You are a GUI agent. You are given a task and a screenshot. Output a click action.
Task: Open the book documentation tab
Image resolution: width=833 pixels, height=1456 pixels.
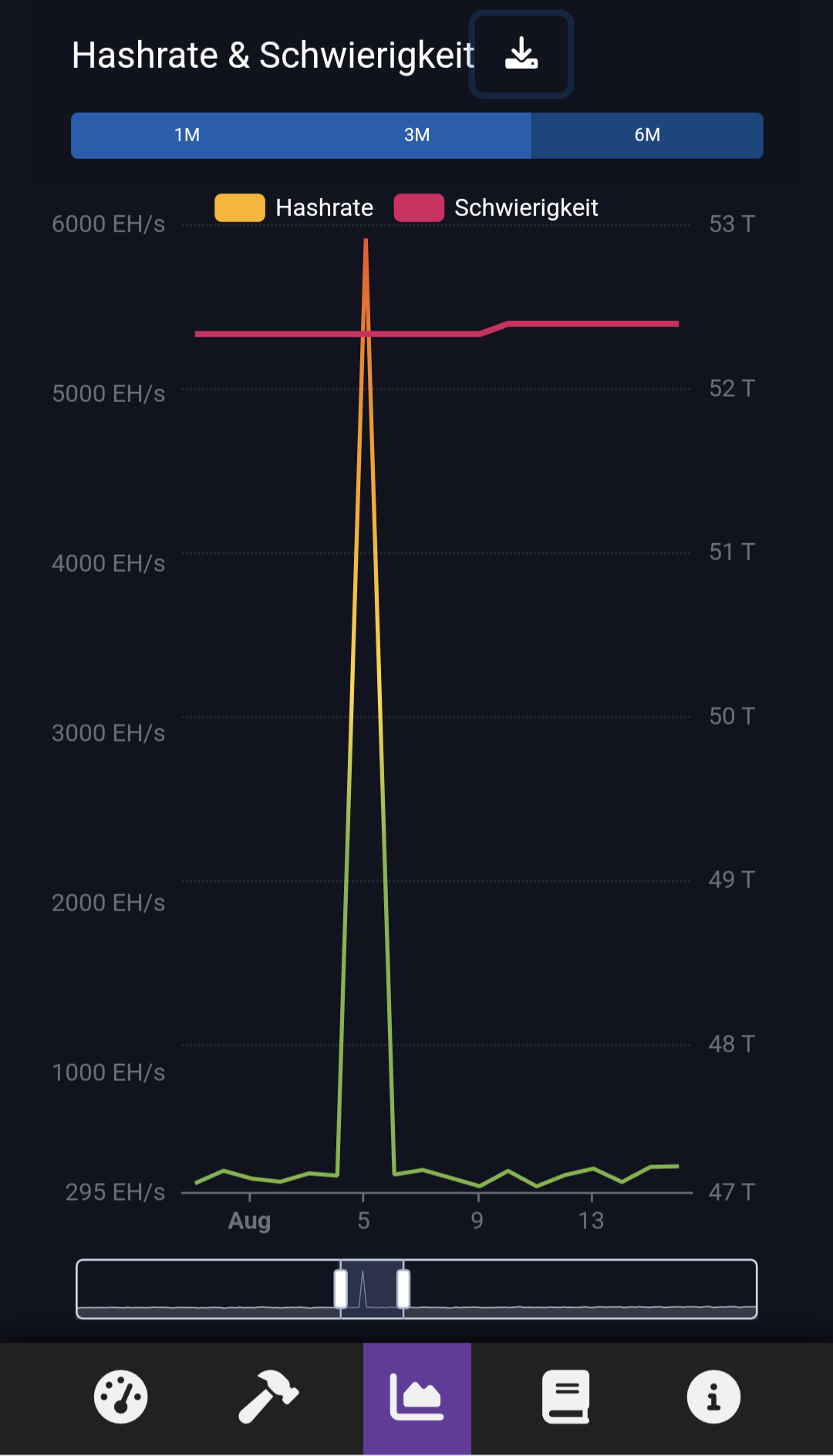pyautogui.click(x=565, y=1397)
